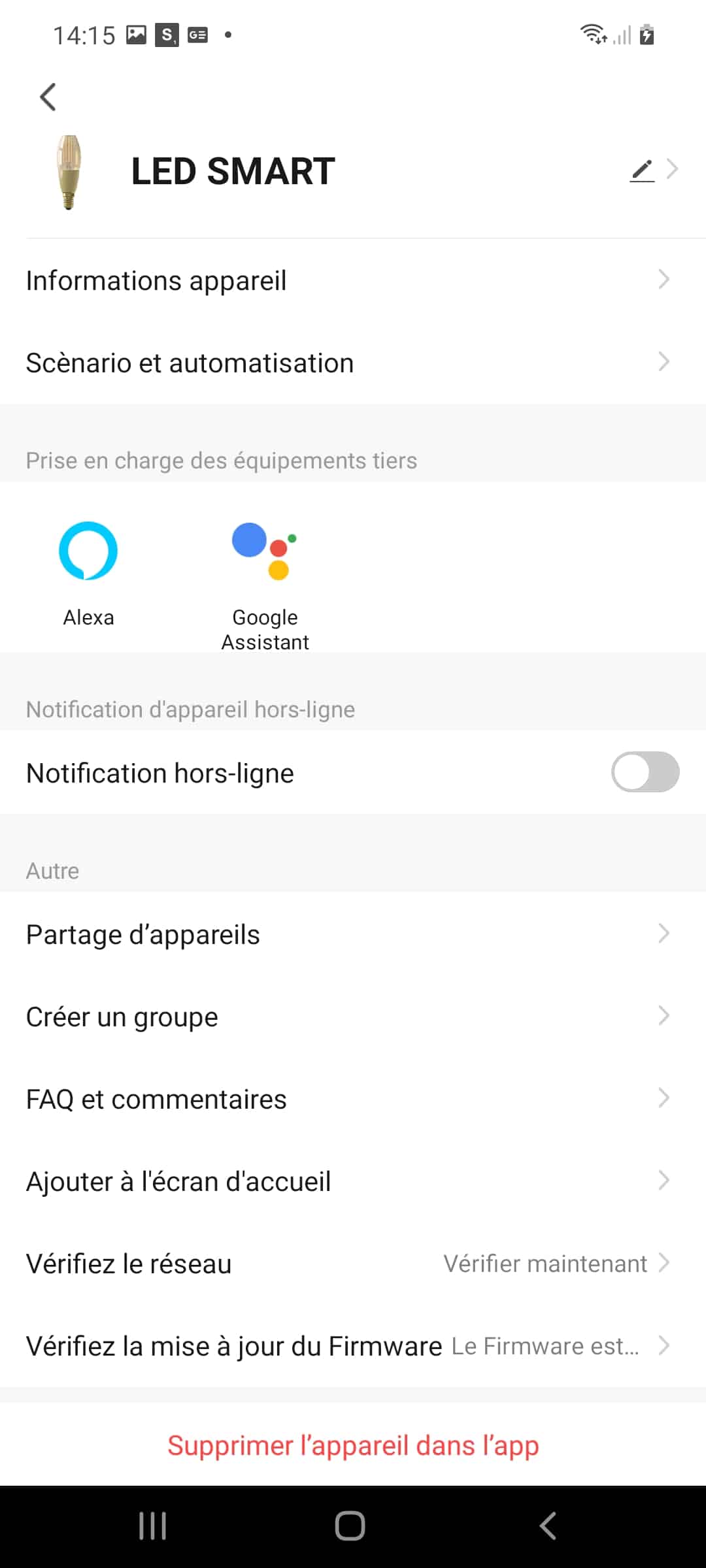Screen dimensions: 706x1568
Task: Open FAQ et commentaires
Action: pyautogui.click(x=353, y=1099)
